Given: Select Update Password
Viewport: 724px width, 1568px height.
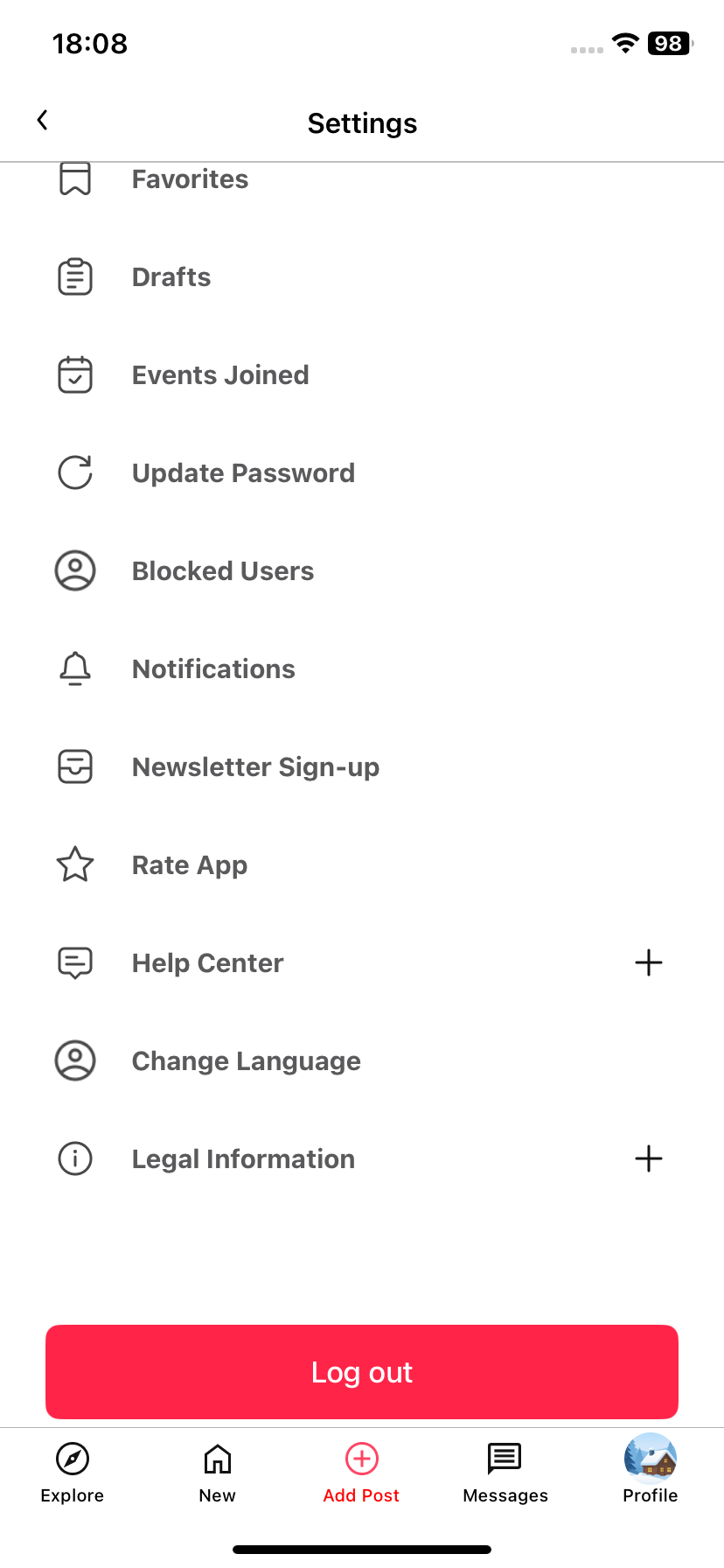Looking at the screenshot, I should click(243, 473).
